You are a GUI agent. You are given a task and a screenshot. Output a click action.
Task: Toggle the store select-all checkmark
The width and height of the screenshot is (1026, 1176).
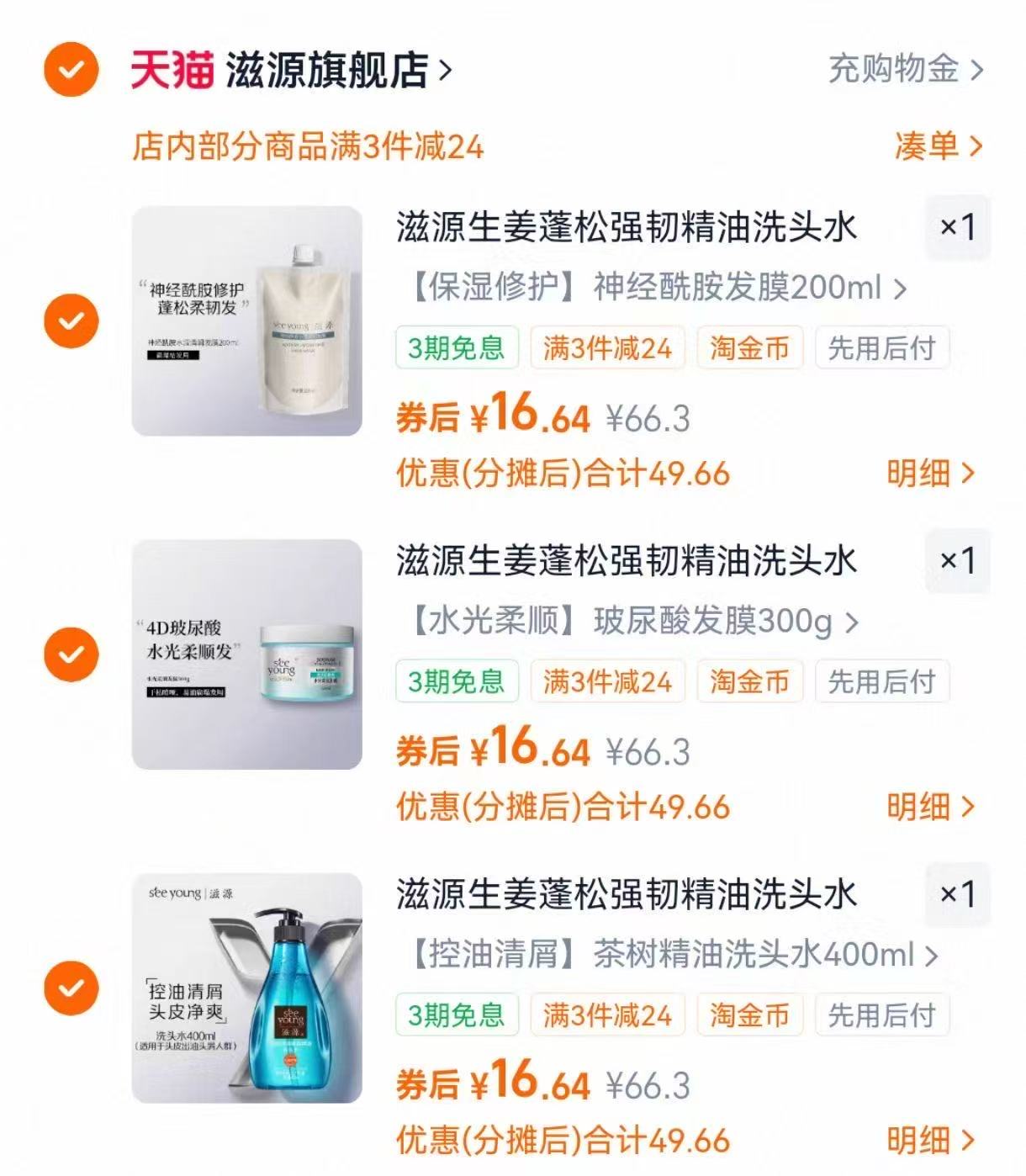[71, 71]
